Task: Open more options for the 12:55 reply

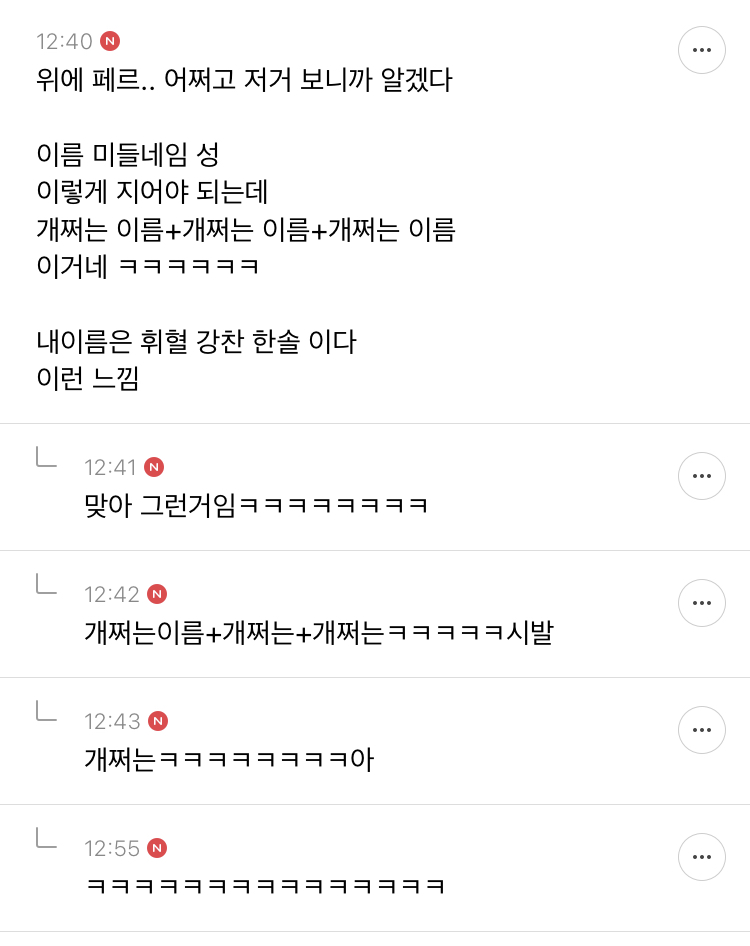Action: (x=702, y=857)
